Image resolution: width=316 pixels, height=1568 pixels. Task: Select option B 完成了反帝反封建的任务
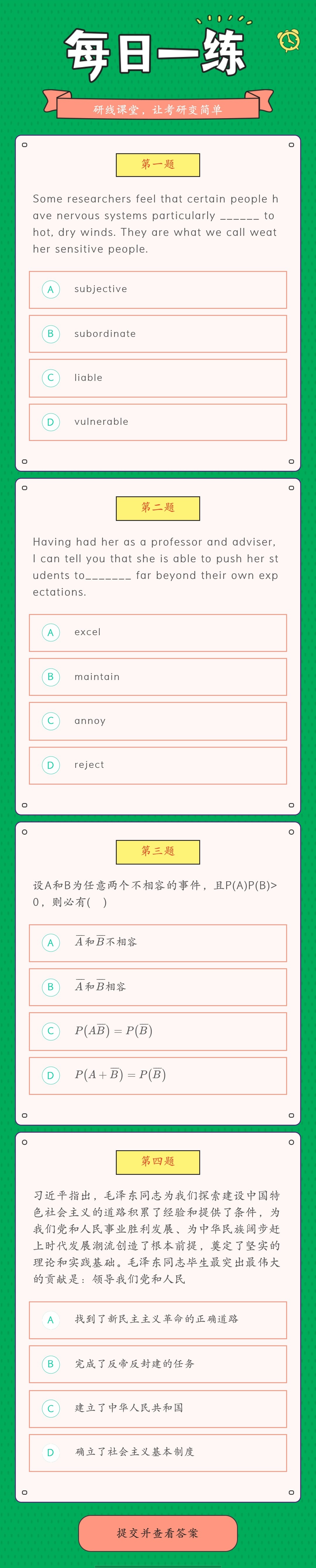[157, 1364]
